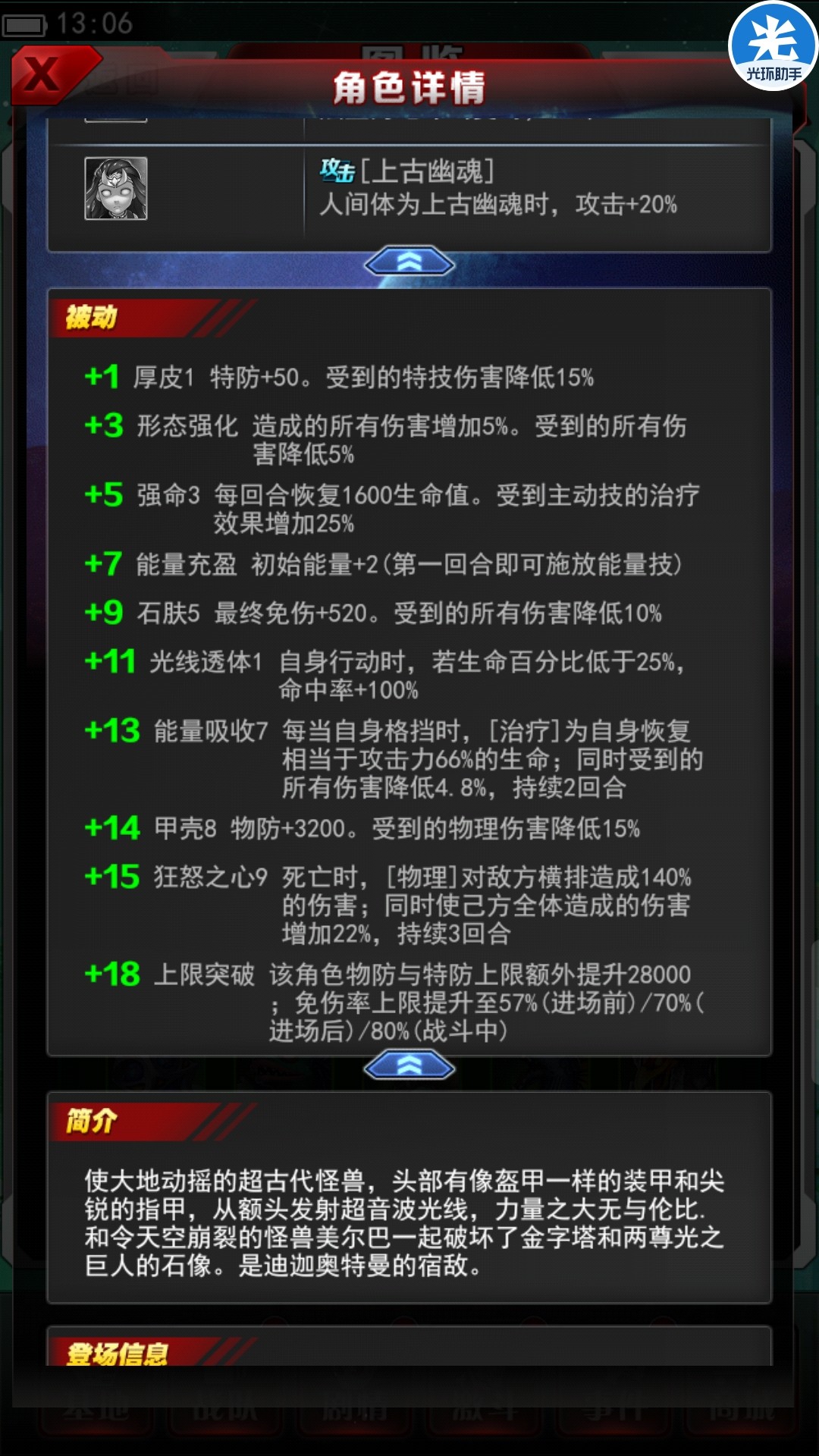Collapse the section above 被动 with the arrow
This screenshot has height=1456, width=819.
(x=409, y=262)
